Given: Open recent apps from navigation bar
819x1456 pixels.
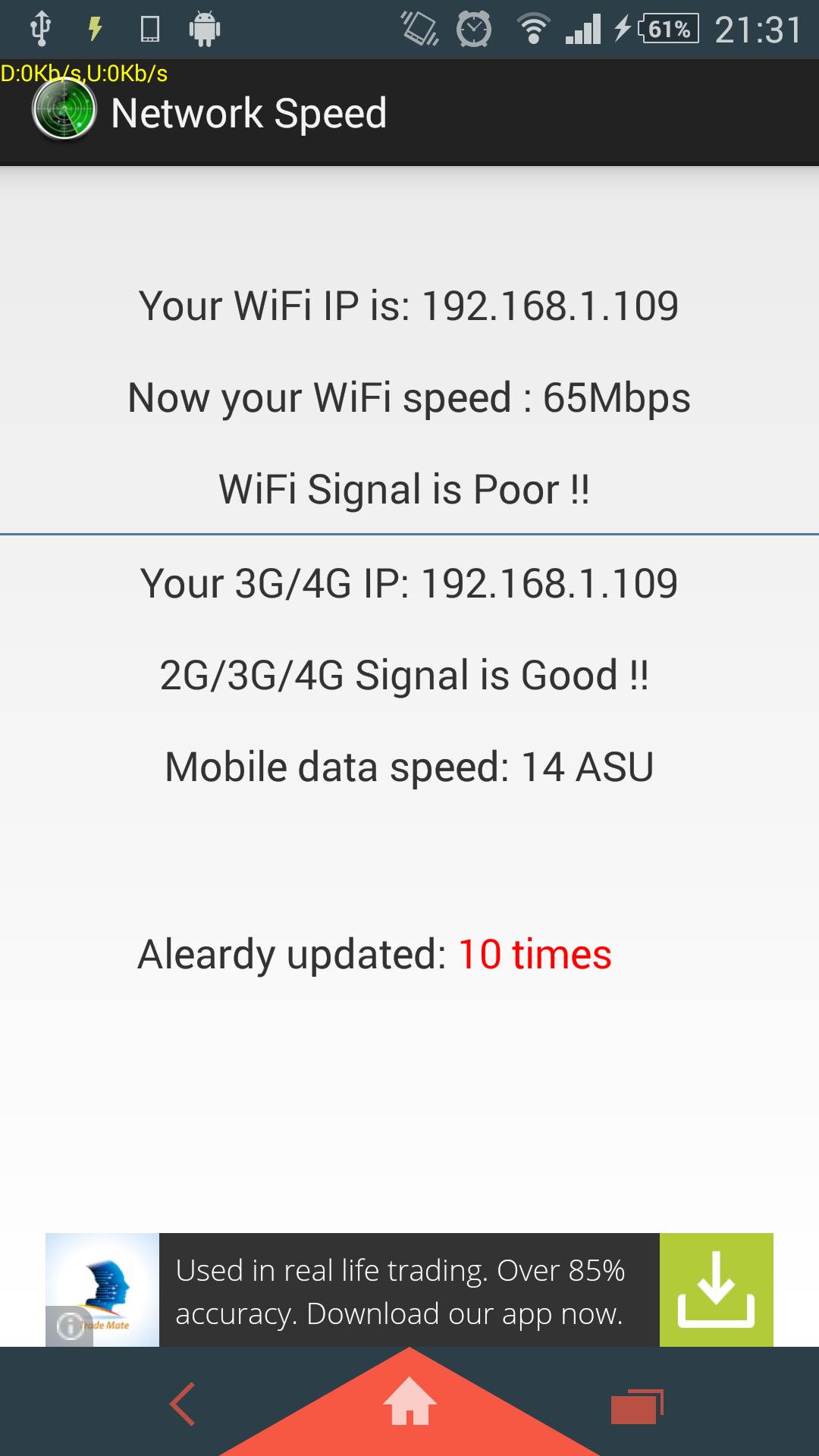Looking at the screenshot, I should tap(637, 1402).
